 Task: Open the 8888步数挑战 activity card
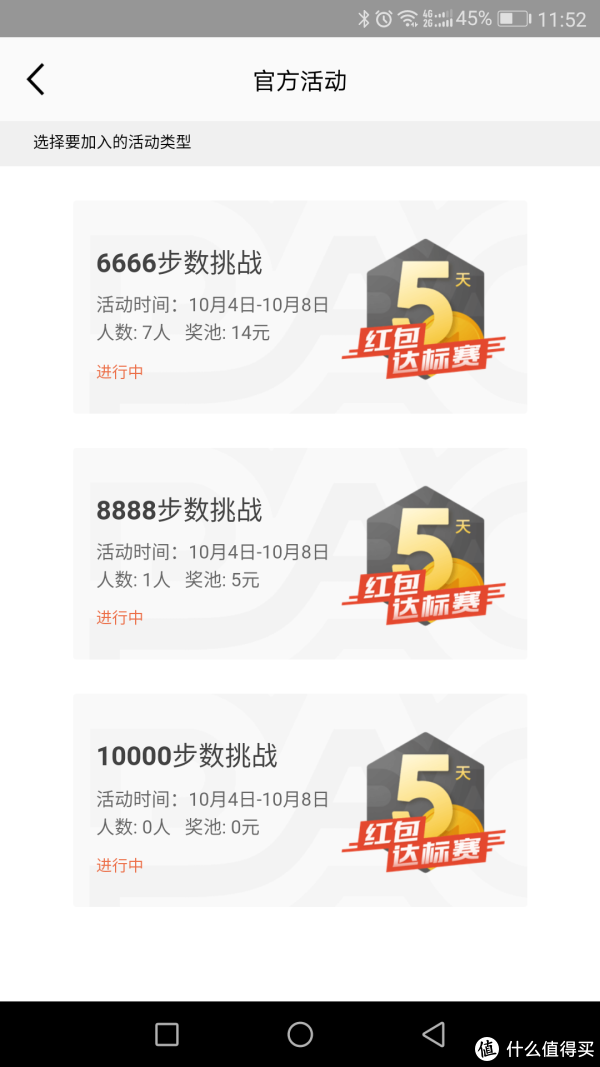(300, 553)
